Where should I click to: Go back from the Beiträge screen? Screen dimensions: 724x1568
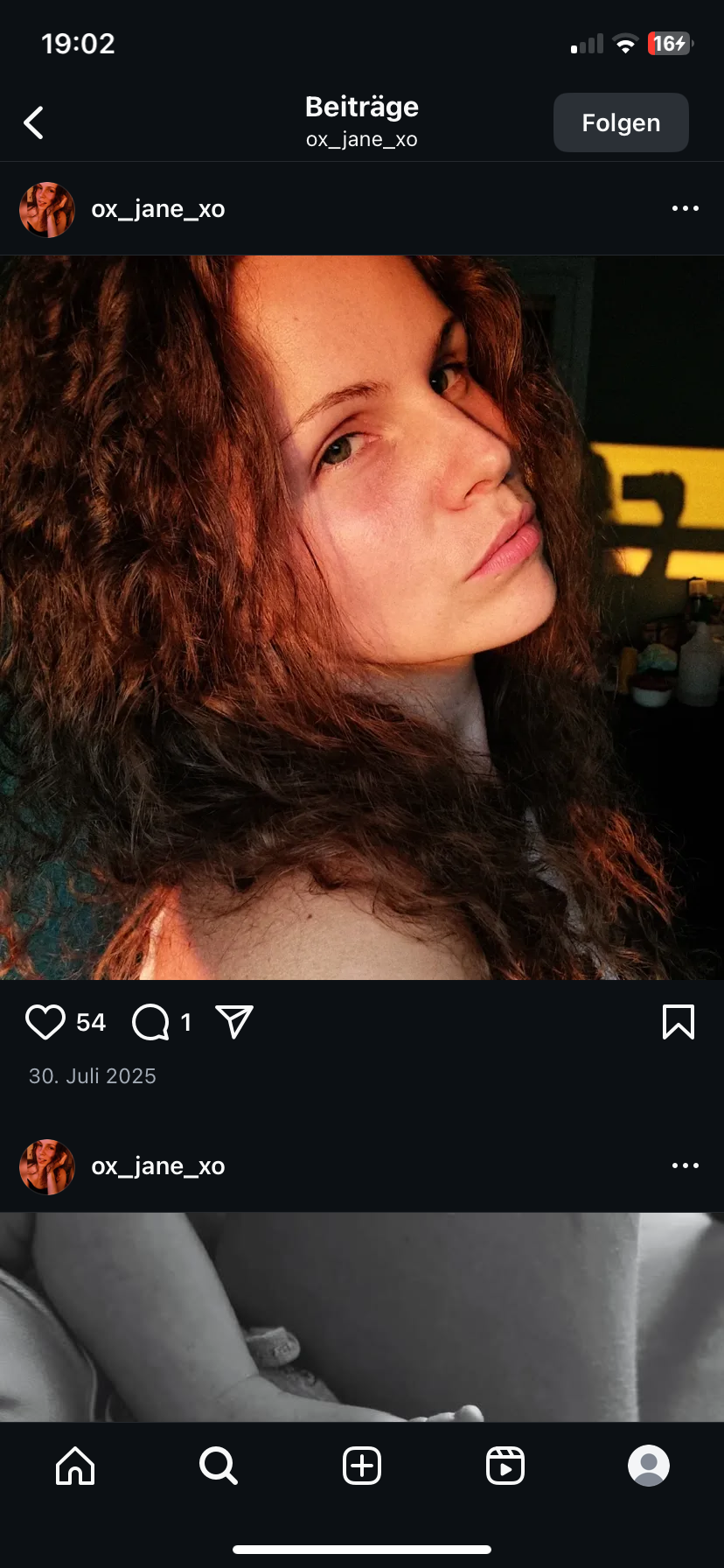(34, 123)
